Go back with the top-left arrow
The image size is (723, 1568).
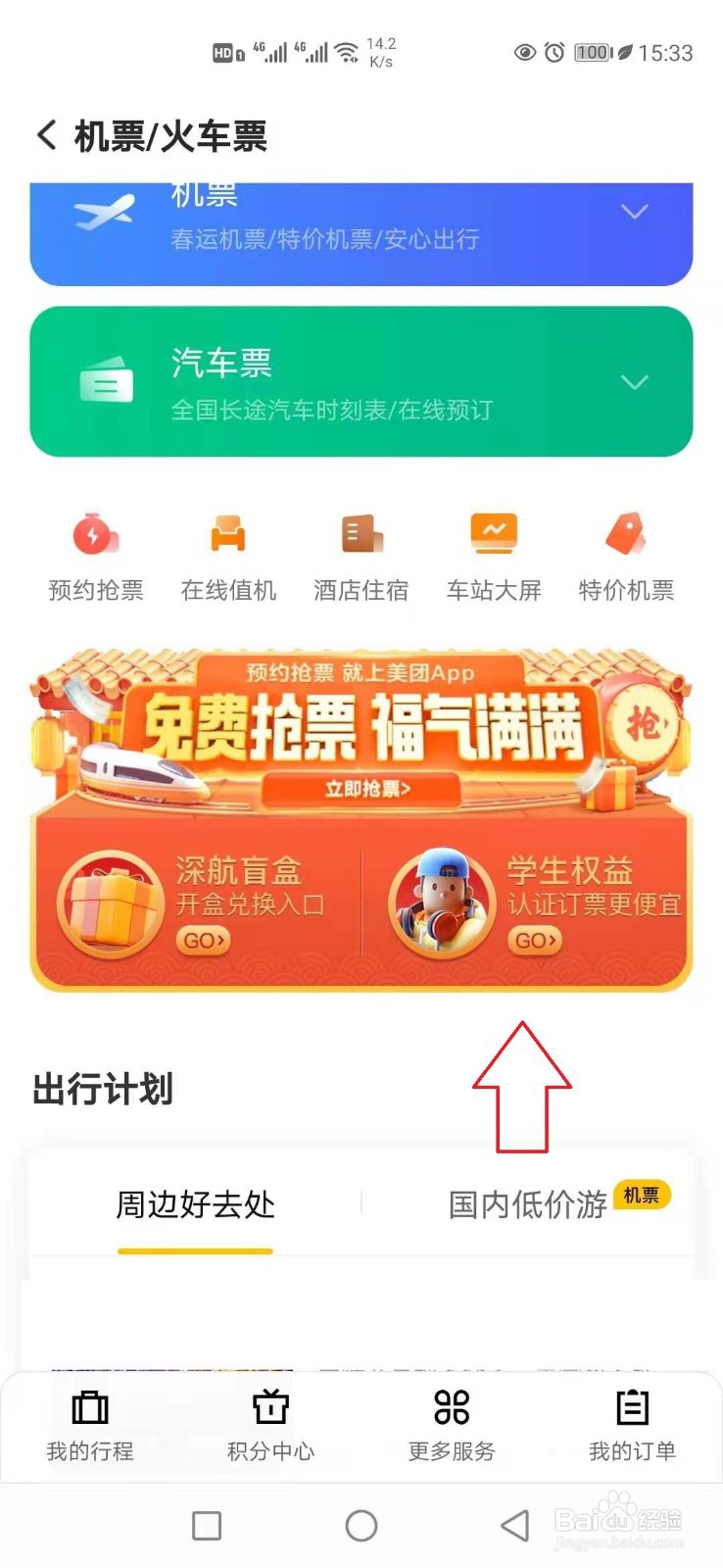[x=46, y=134]
